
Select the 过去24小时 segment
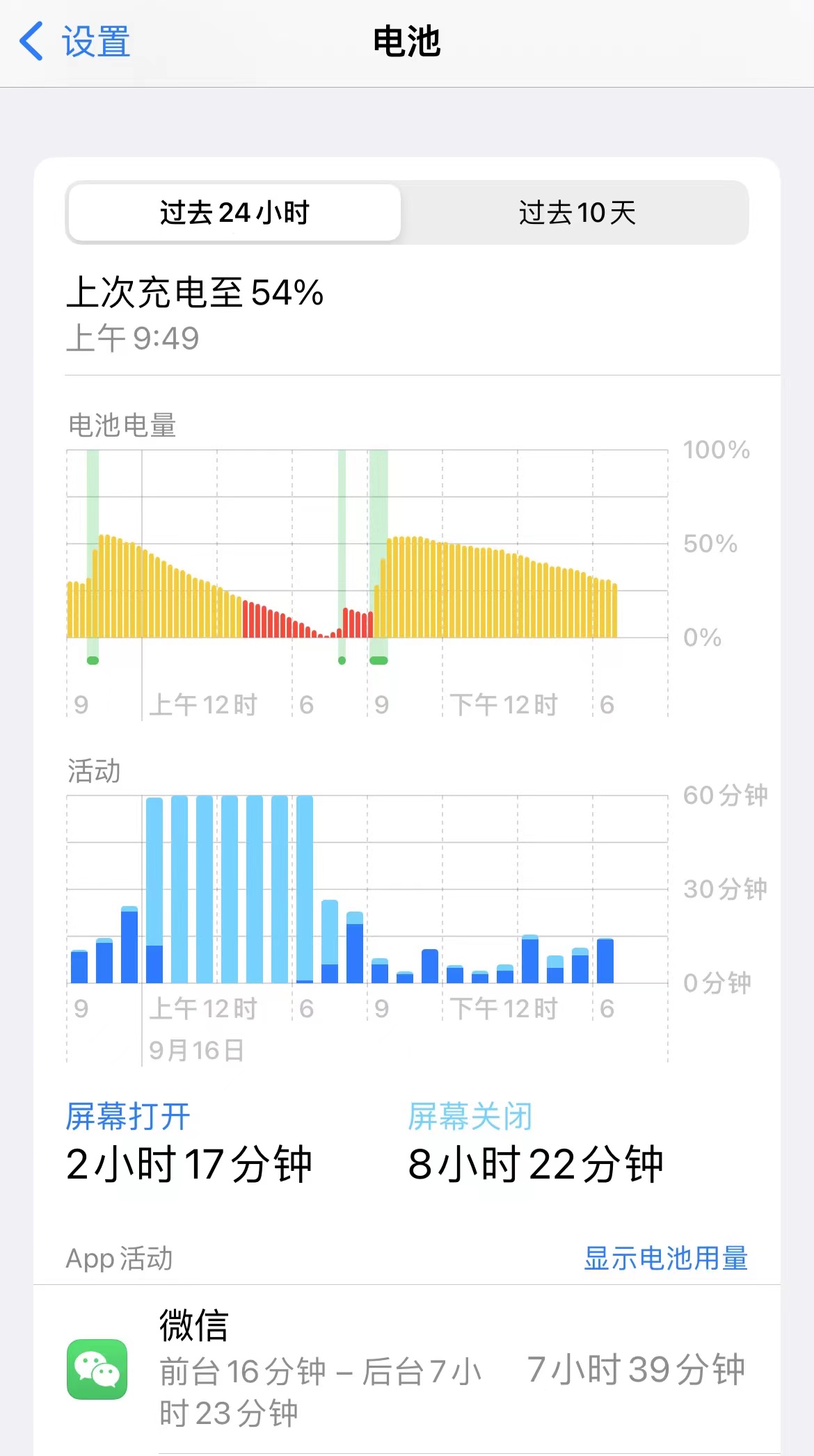234,213
